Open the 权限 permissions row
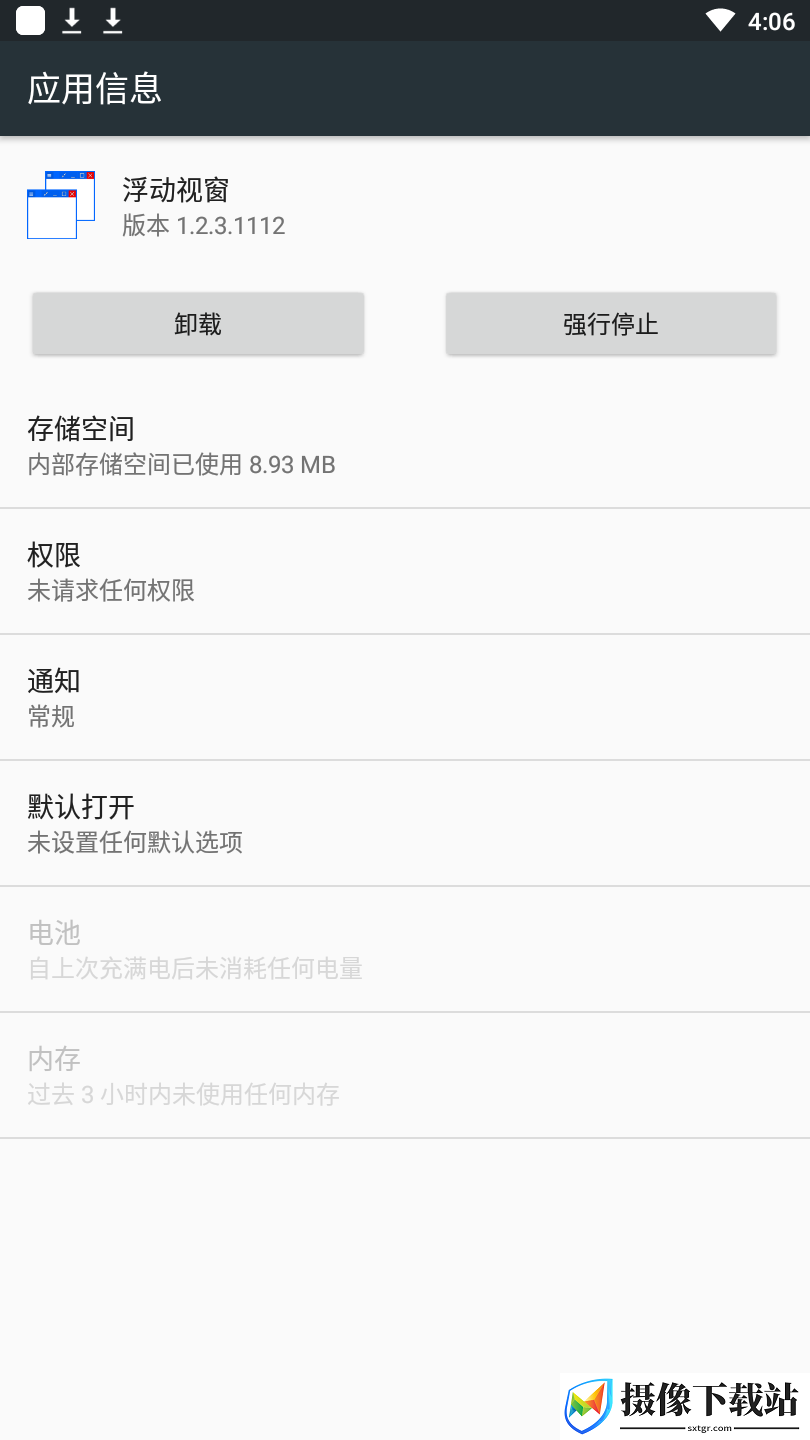 click(405, 572)
